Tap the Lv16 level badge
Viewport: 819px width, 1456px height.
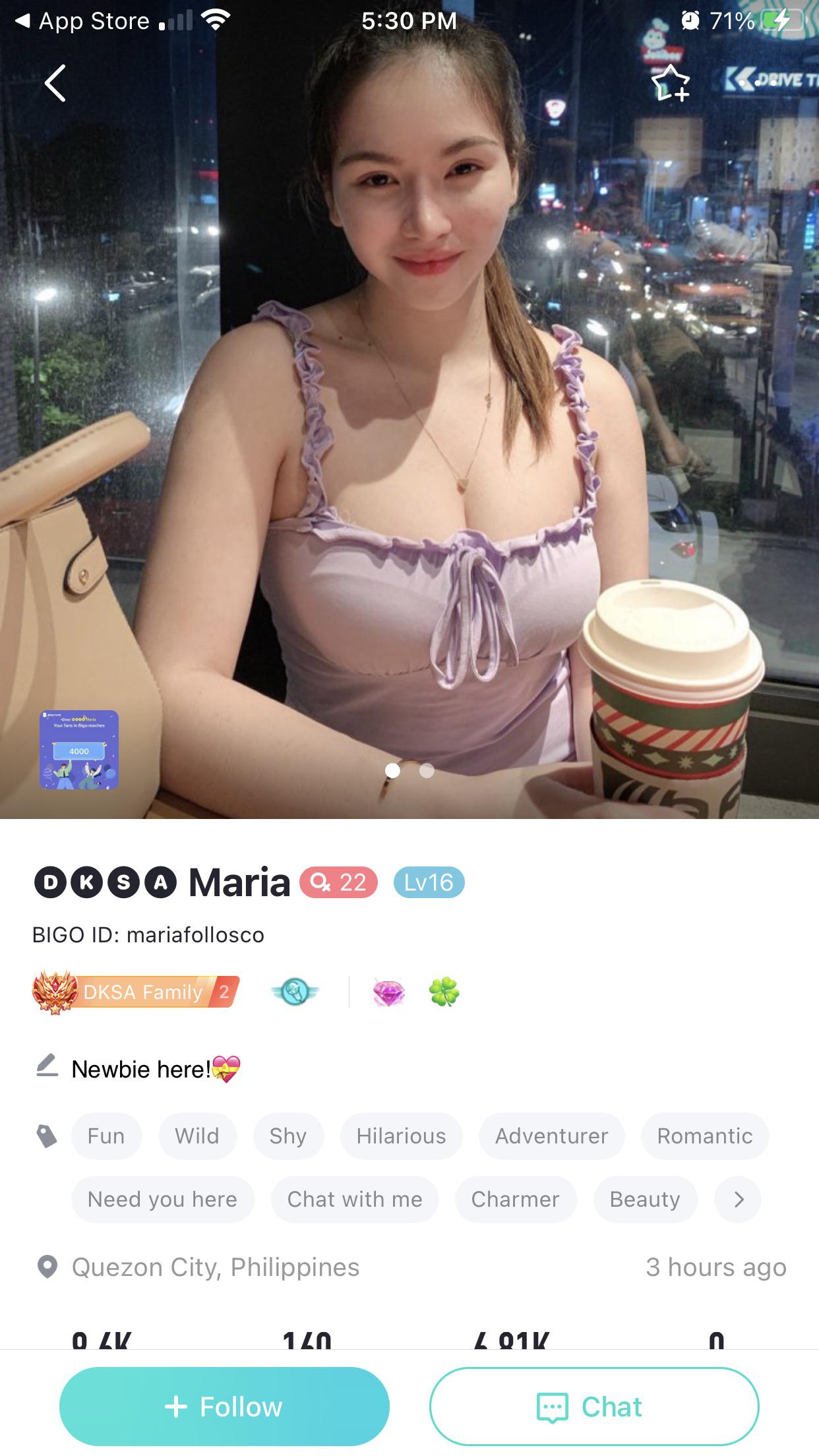(x=429, y=882)
